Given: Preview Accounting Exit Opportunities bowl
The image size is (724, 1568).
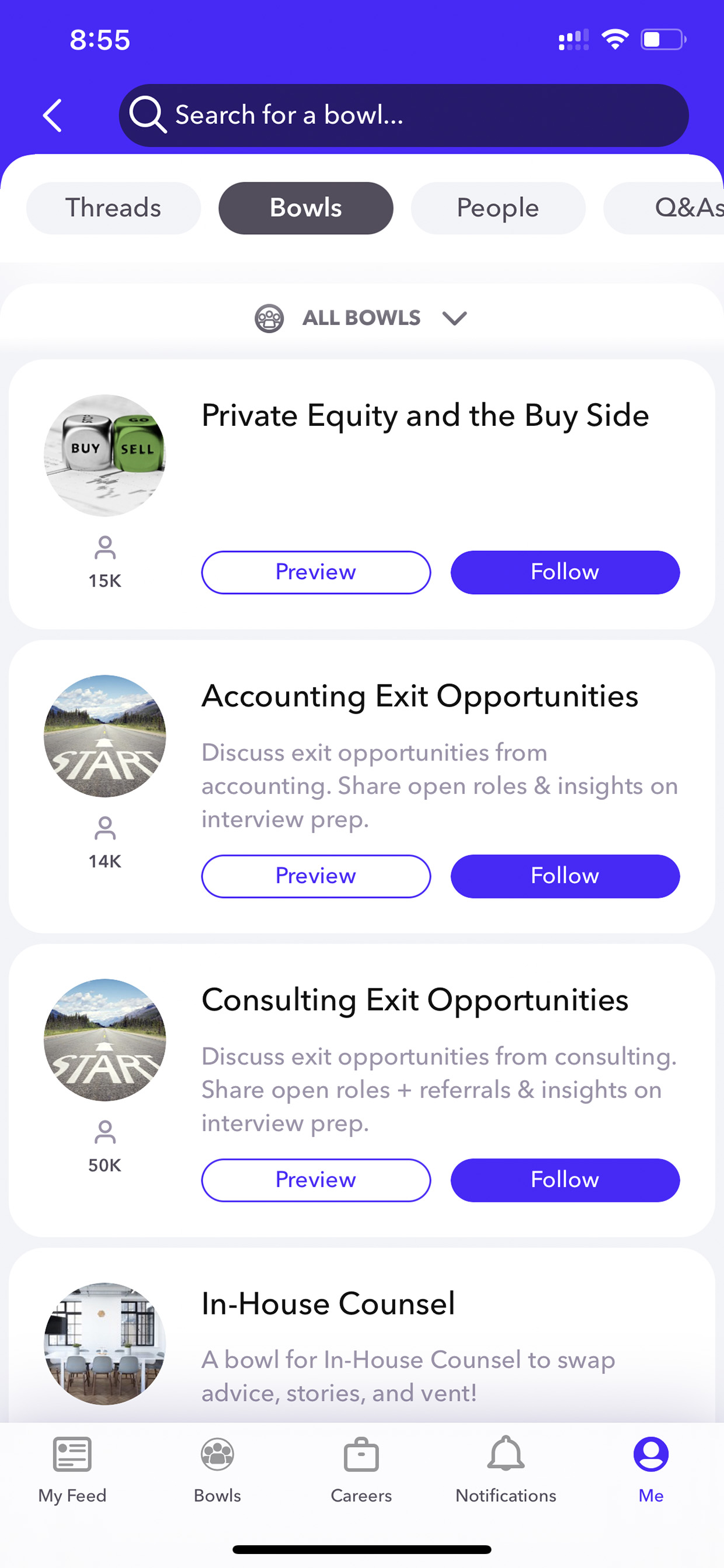Looking at the screenshot, I should [x=316, y=876].
